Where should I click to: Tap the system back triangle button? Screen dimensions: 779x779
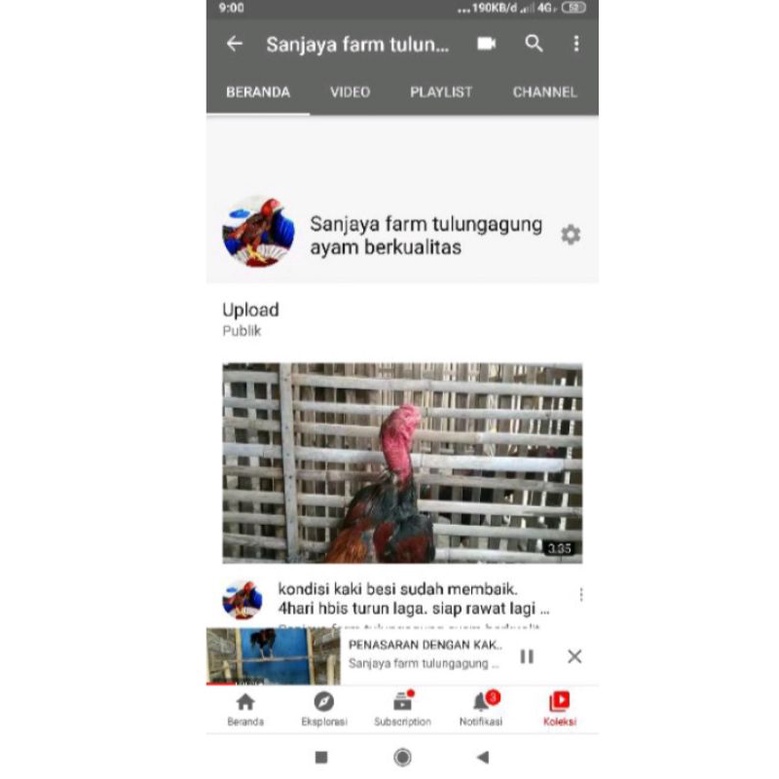[x=482, y=757]
